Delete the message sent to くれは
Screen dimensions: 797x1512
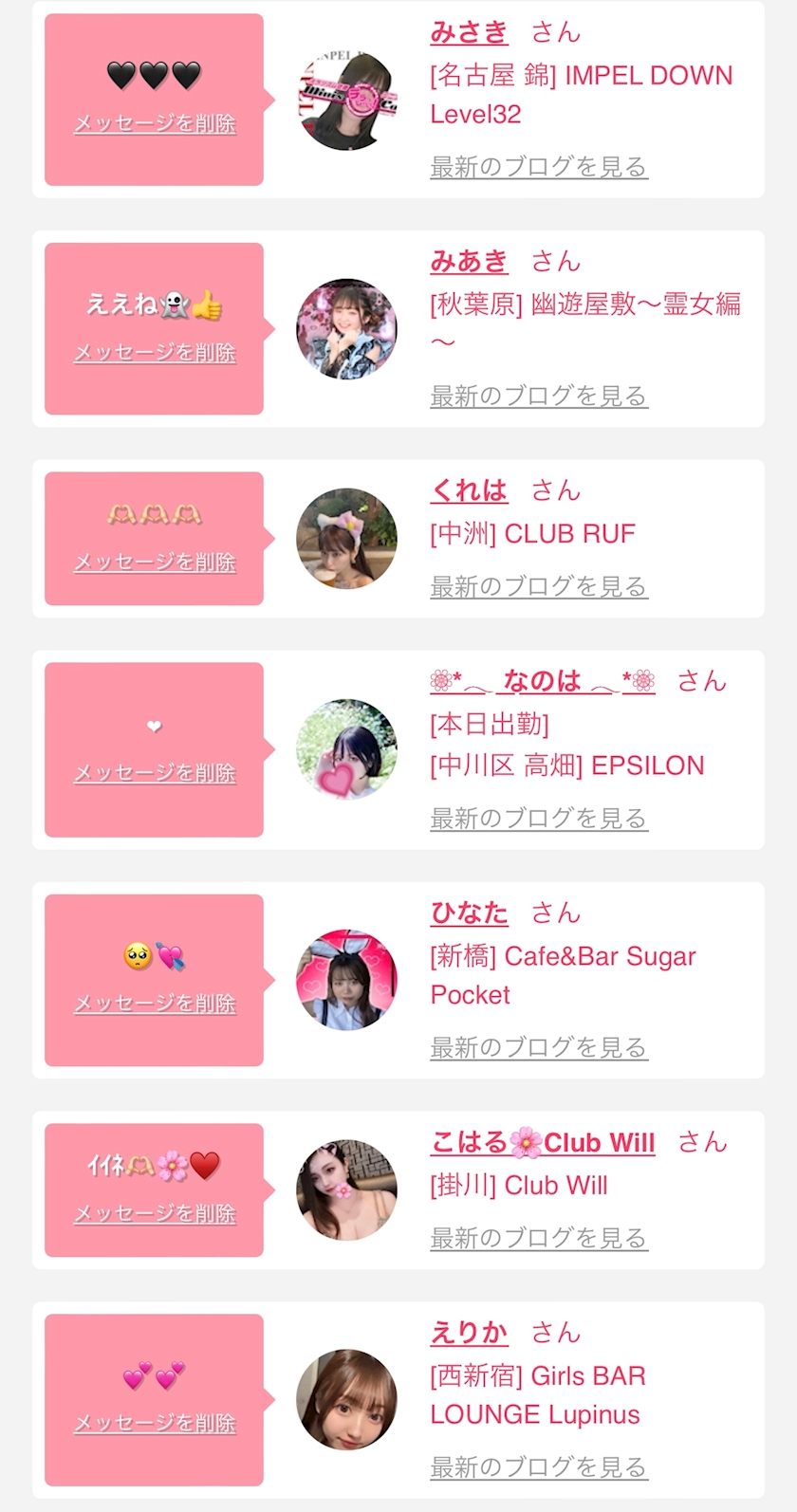point(155,562)
